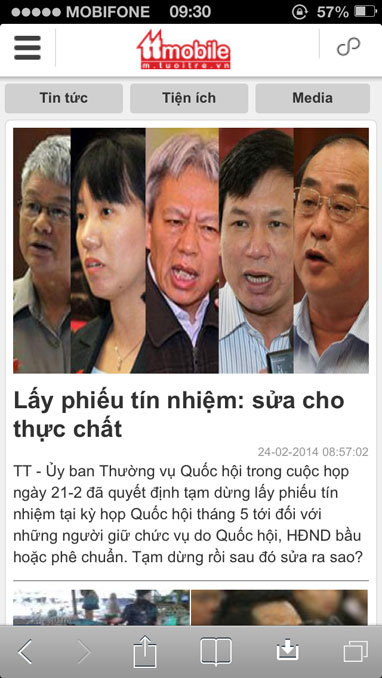This screenshot has width=382, height=678.
Task: Open the hamburger menu
Action: (x=27, y=48)
